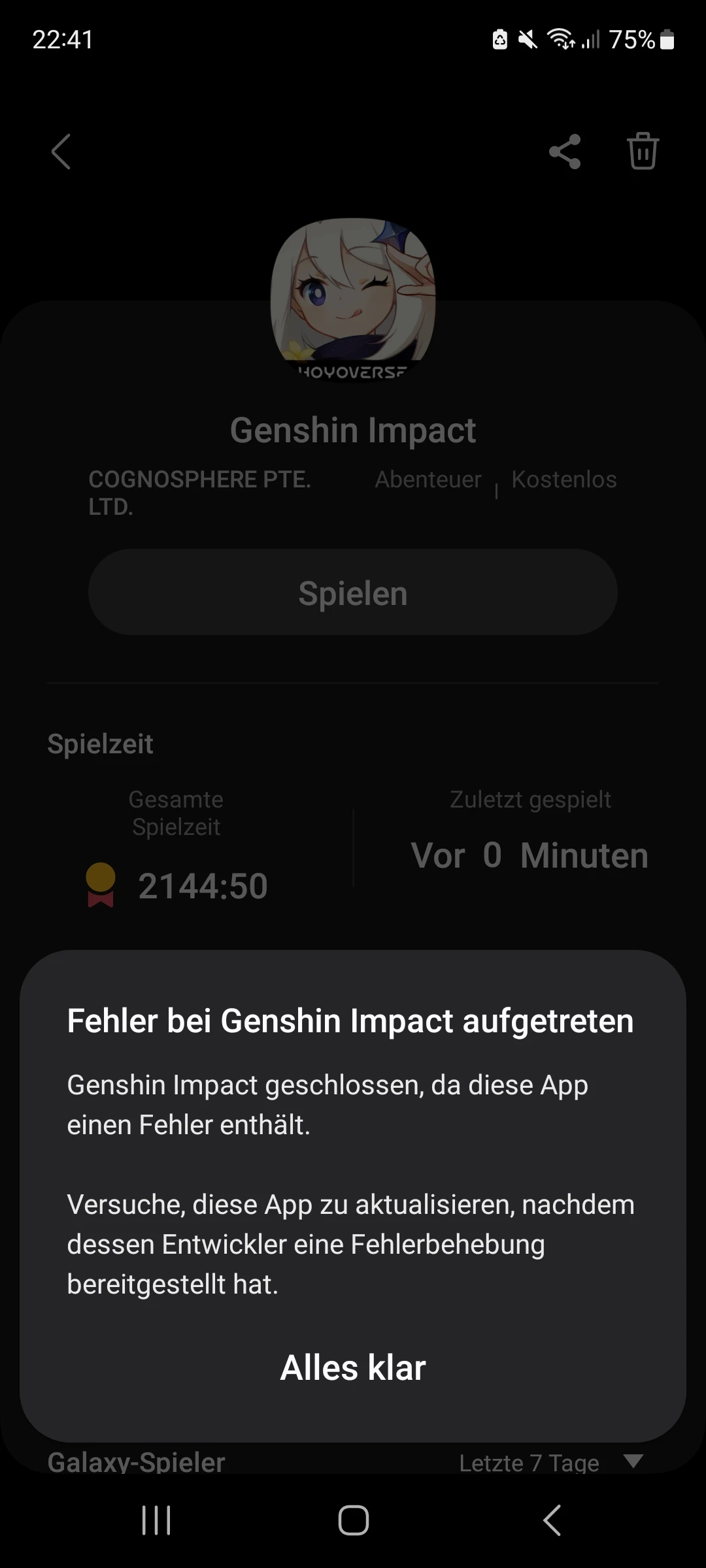The image size is (706, 1568).
Task: Tap the battery indicator in status bar
Action: [668, 41]
